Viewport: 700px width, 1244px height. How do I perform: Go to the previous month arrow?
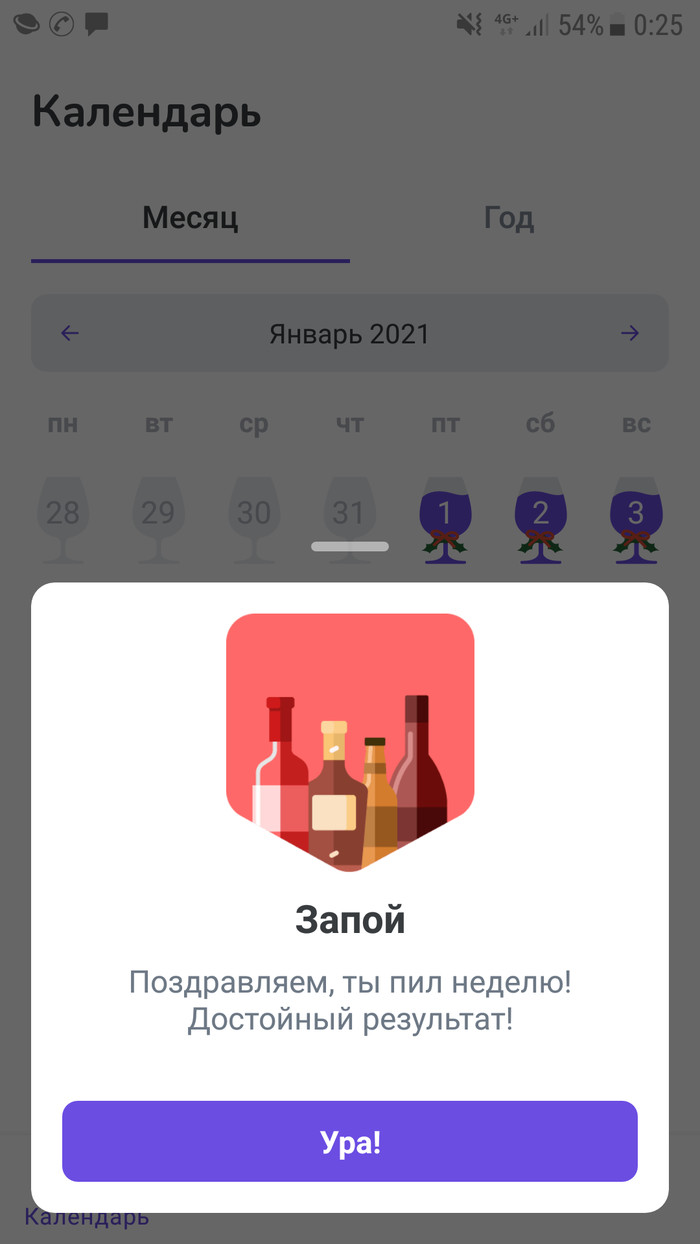point(69,334)
